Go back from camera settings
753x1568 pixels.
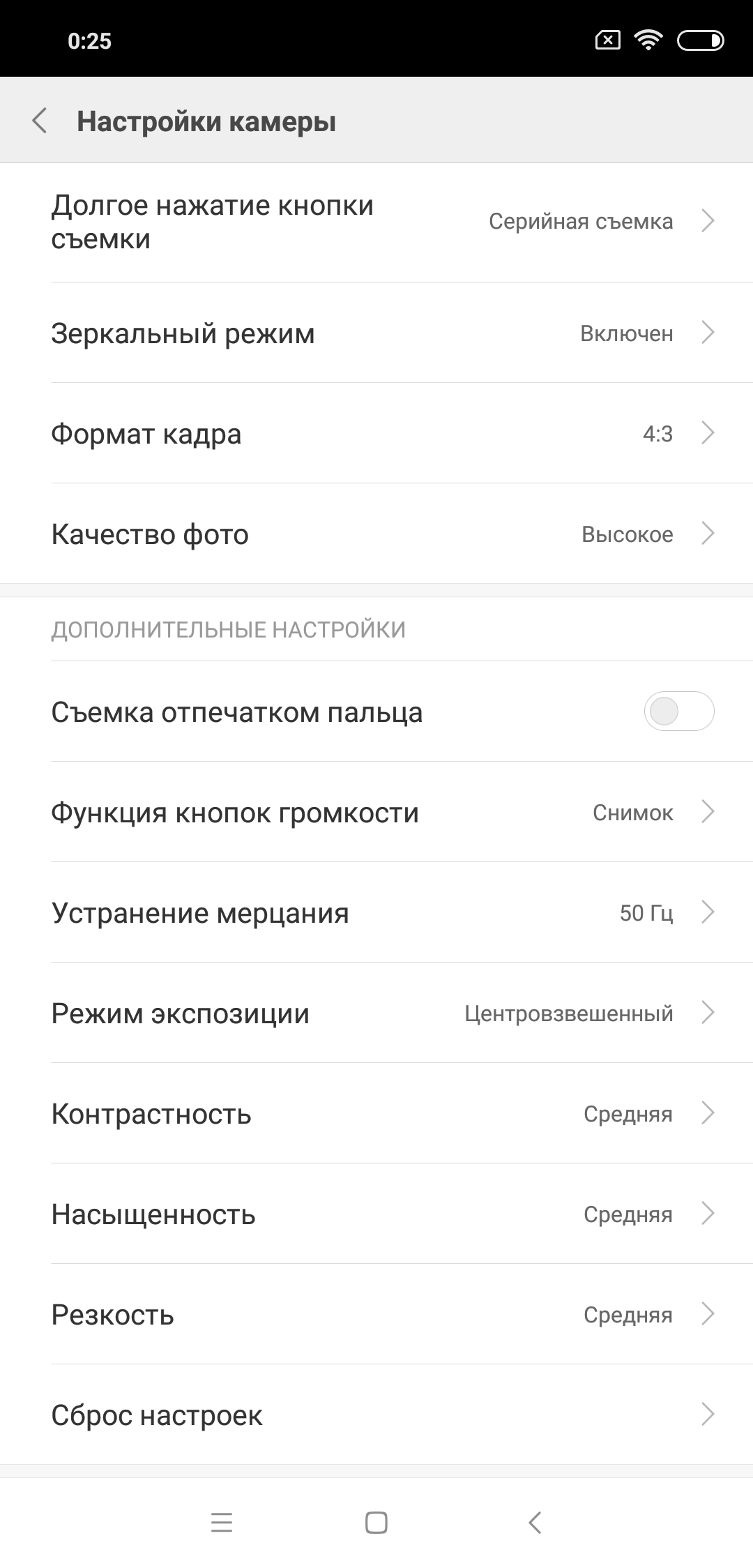click(40, 121)
